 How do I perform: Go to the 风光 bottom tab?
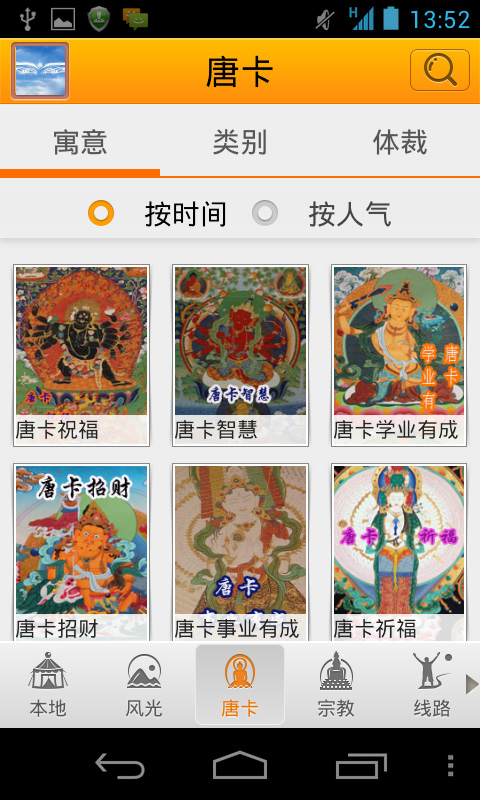tap(144, 684)
